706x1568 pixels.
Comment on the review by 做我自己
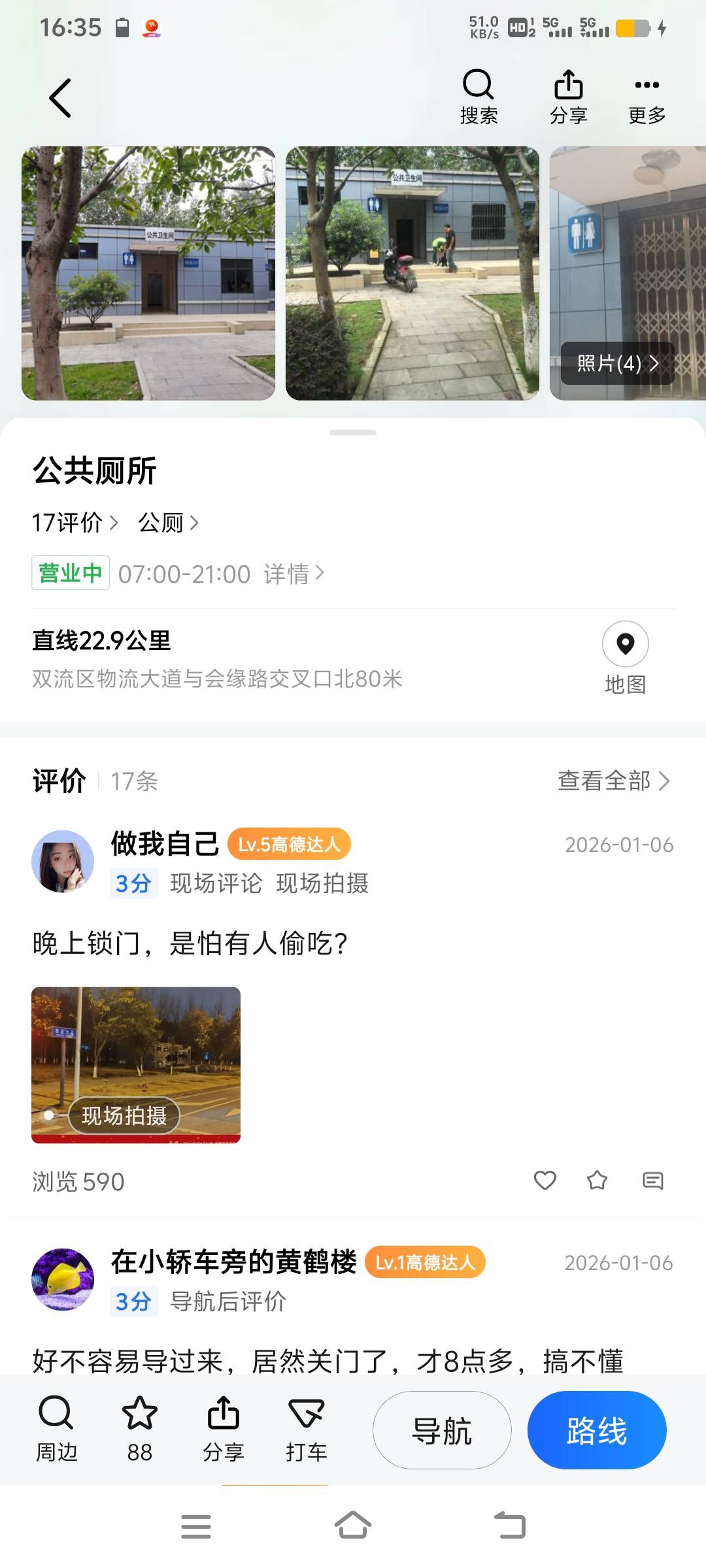652,1181
